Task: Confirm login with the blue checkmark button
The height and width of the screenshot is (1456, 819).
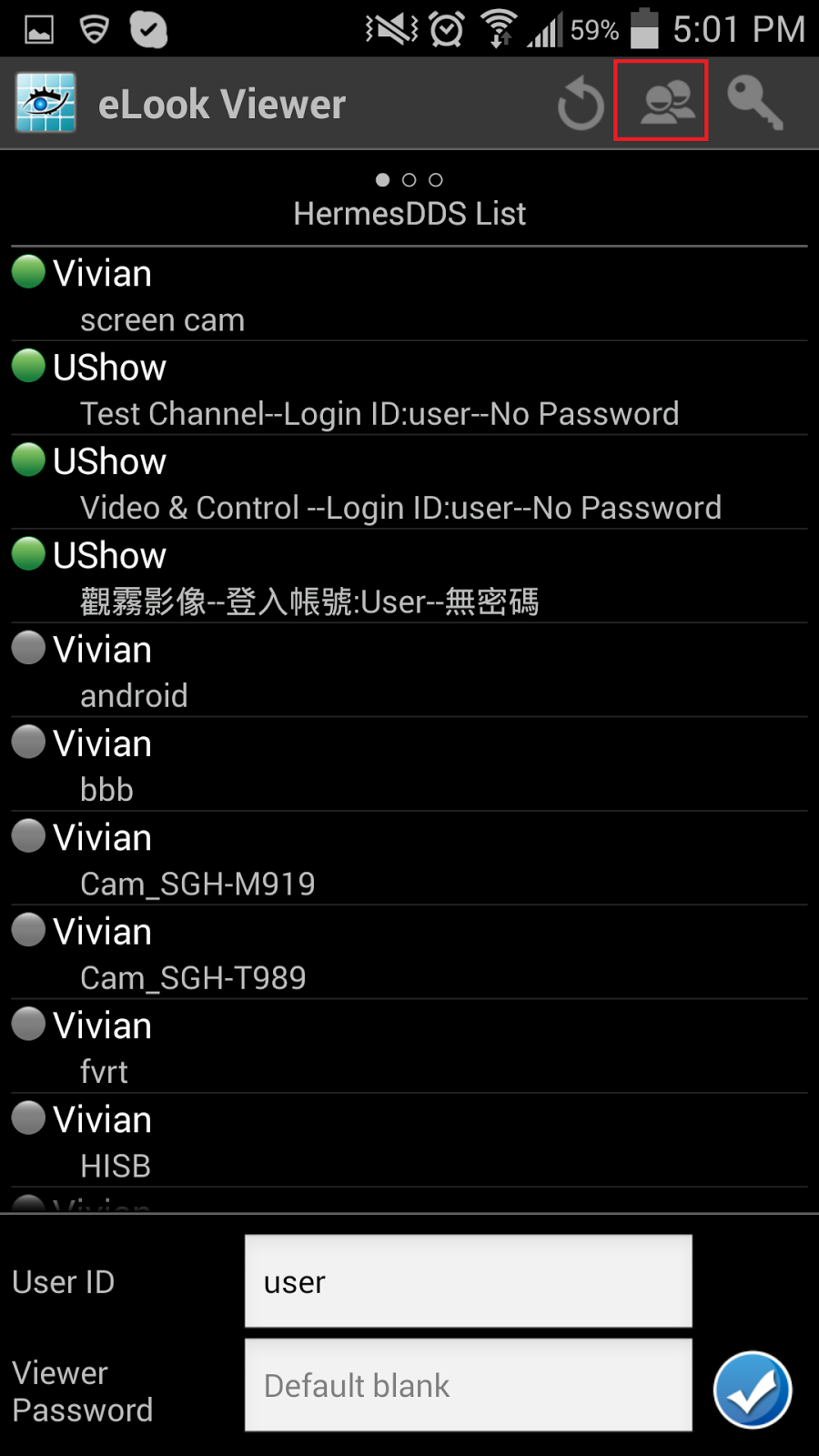Action: 753,1390
